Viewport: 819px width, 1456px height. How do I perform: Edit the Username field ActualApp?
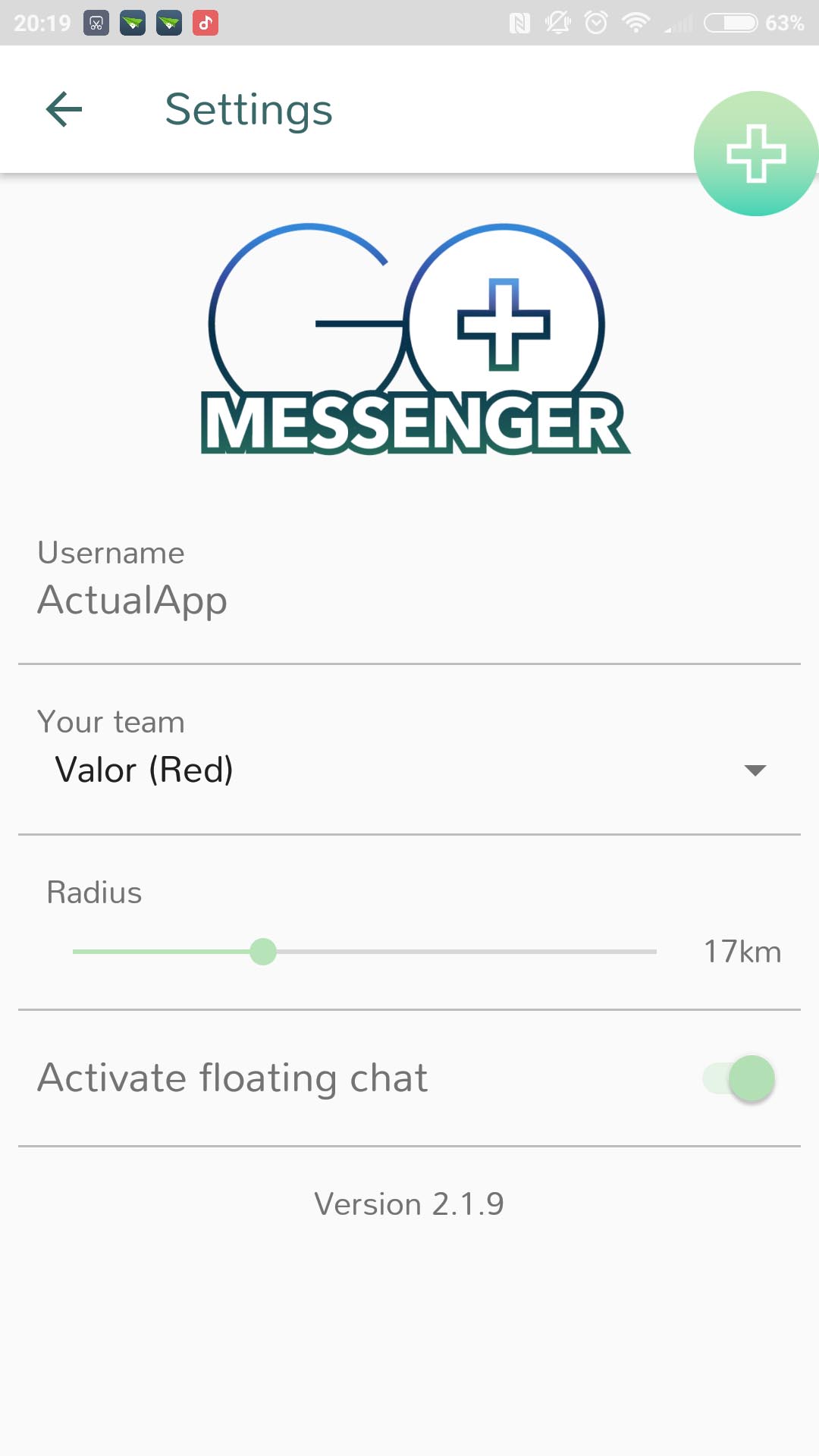(x=409, y=600)
